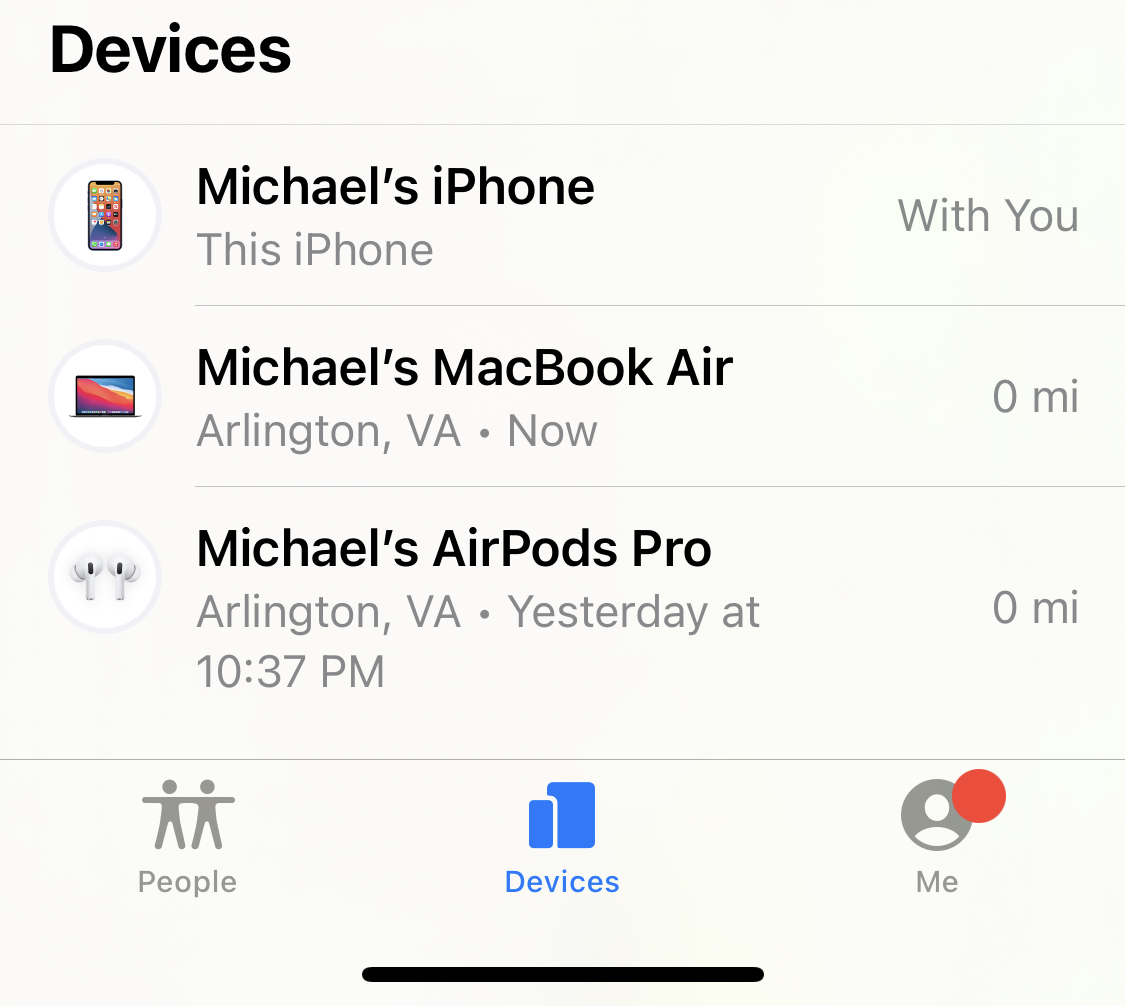Select Michael's MacBook Air
1125x1006 pixels.
coord(464,396)
